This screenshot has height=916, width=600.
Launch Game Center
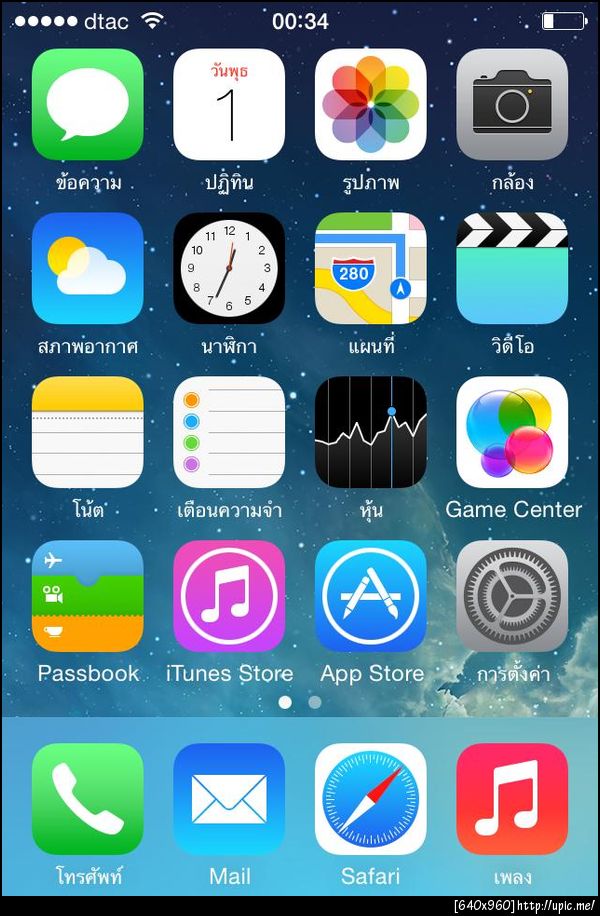[512, 432]
